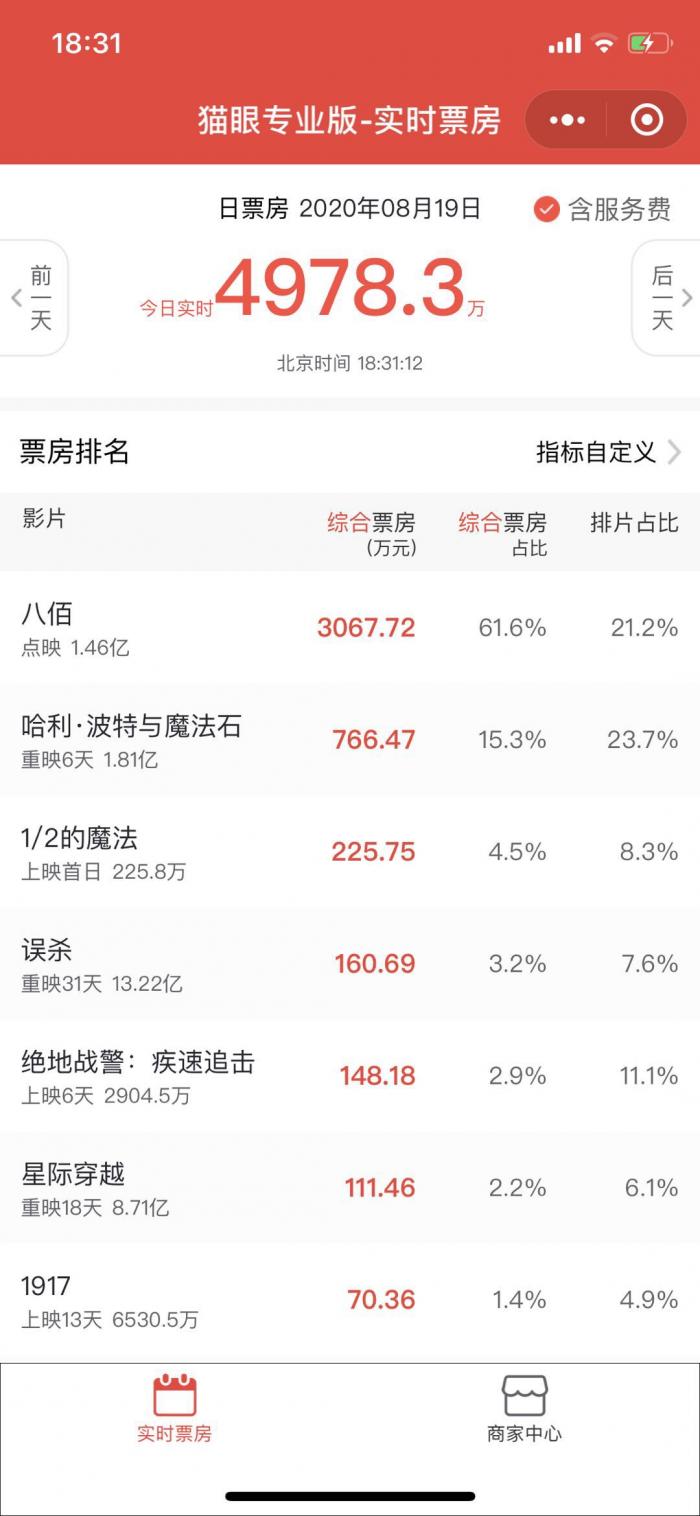700x1516 pixels.
Task: Toggle the 含服务费 checkbox
Action: pyautogui.click(x=546, y=209)
